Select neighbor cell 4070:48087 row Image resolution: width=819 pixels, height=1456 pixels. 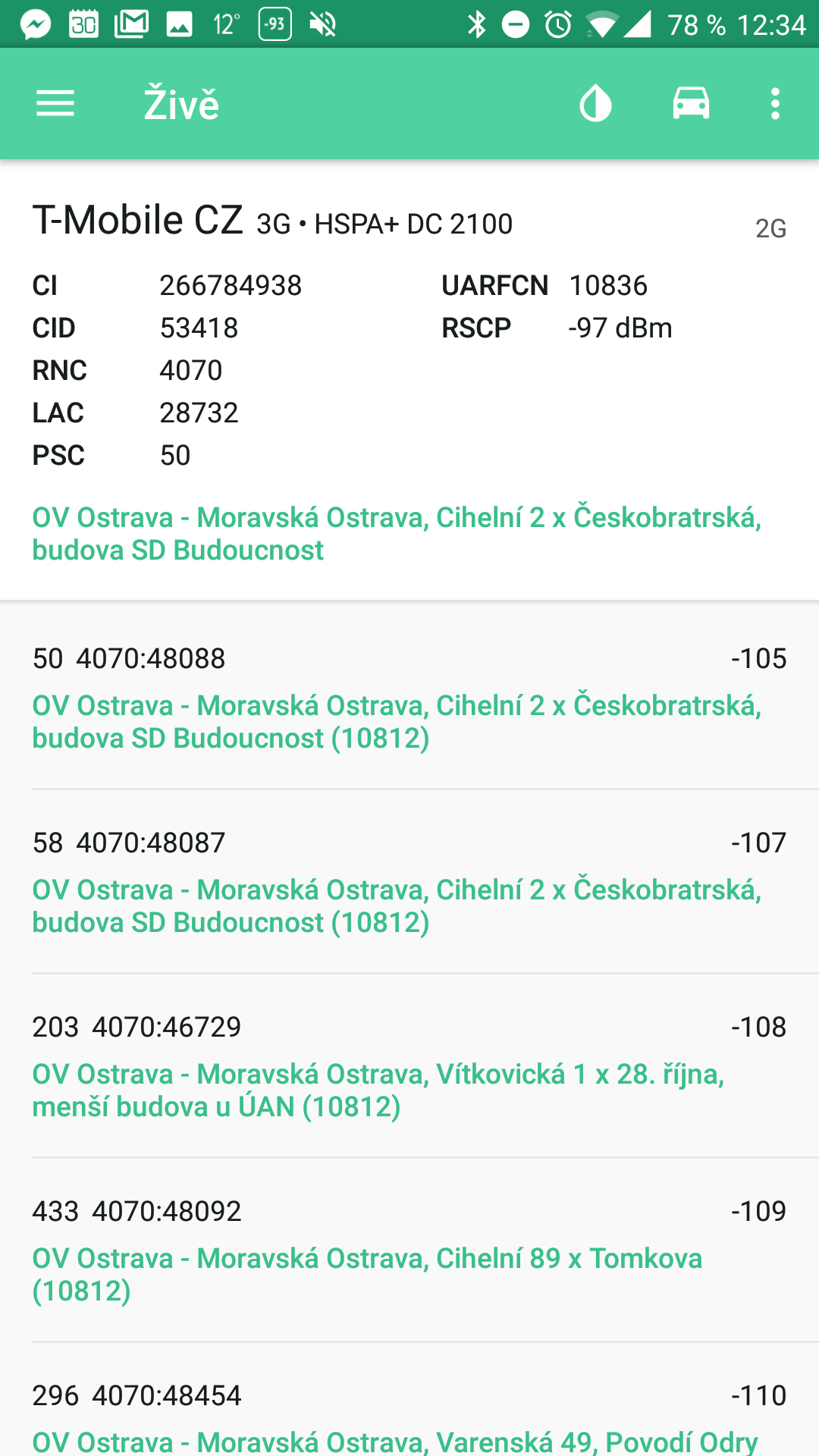tap(409, 881)
